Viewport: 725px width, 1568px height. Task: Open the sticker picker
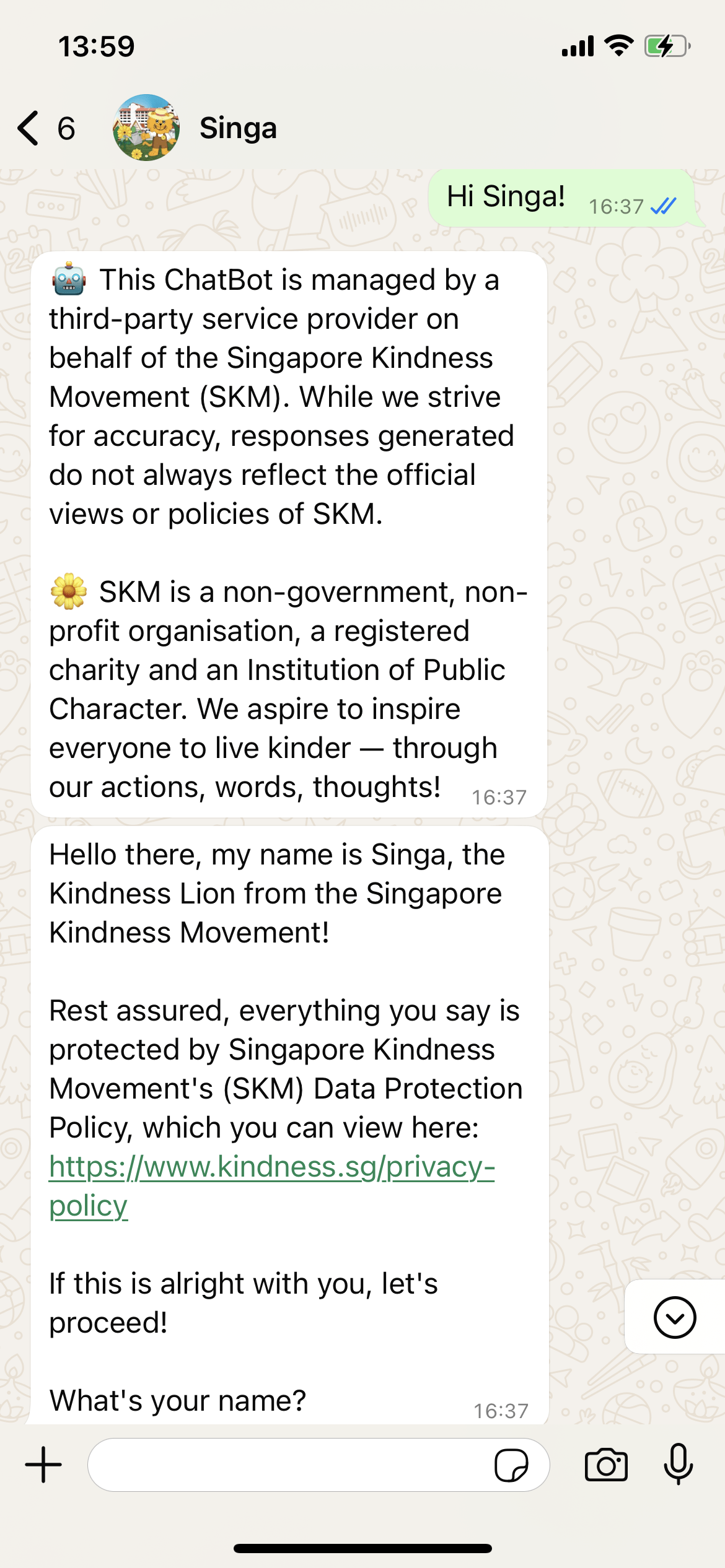[511, 1465]
